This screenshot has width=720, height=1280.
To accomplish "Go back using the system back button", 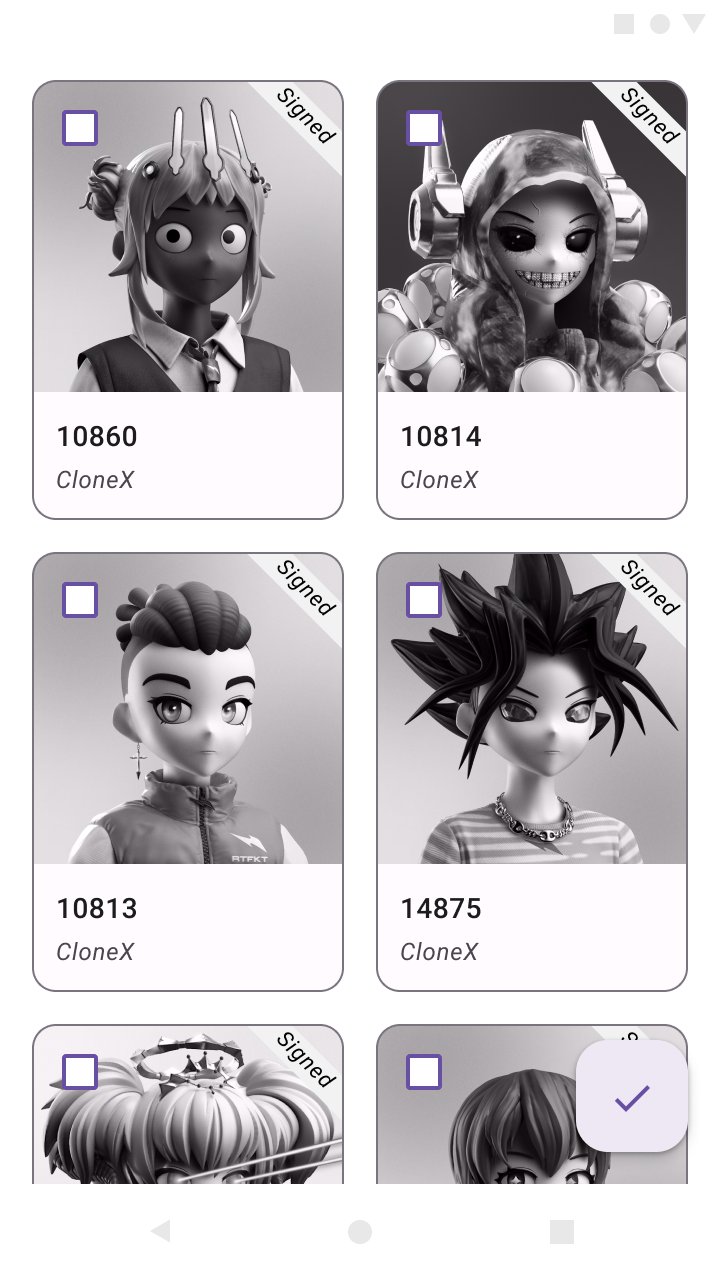I will coord(160,1232).
